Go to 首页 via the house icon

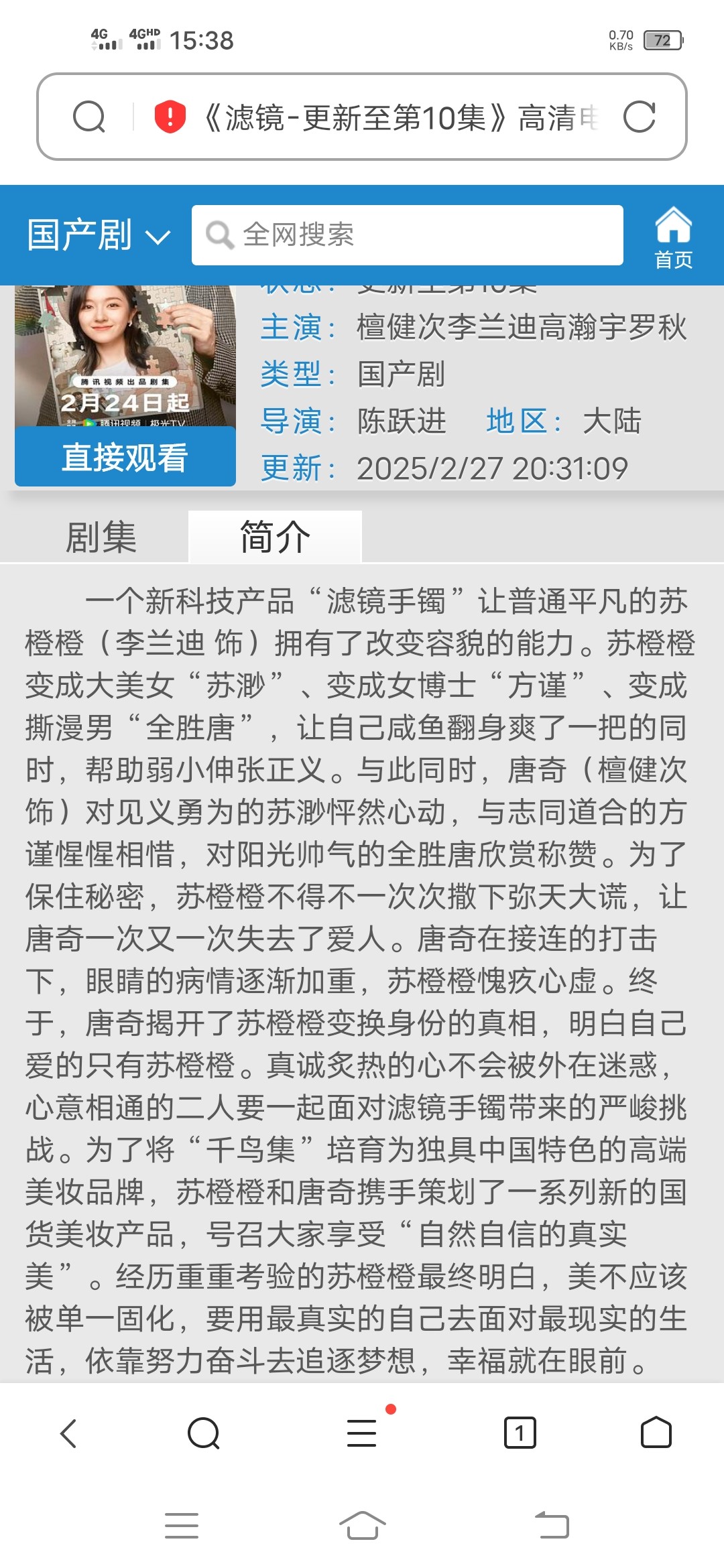[673, 237]
